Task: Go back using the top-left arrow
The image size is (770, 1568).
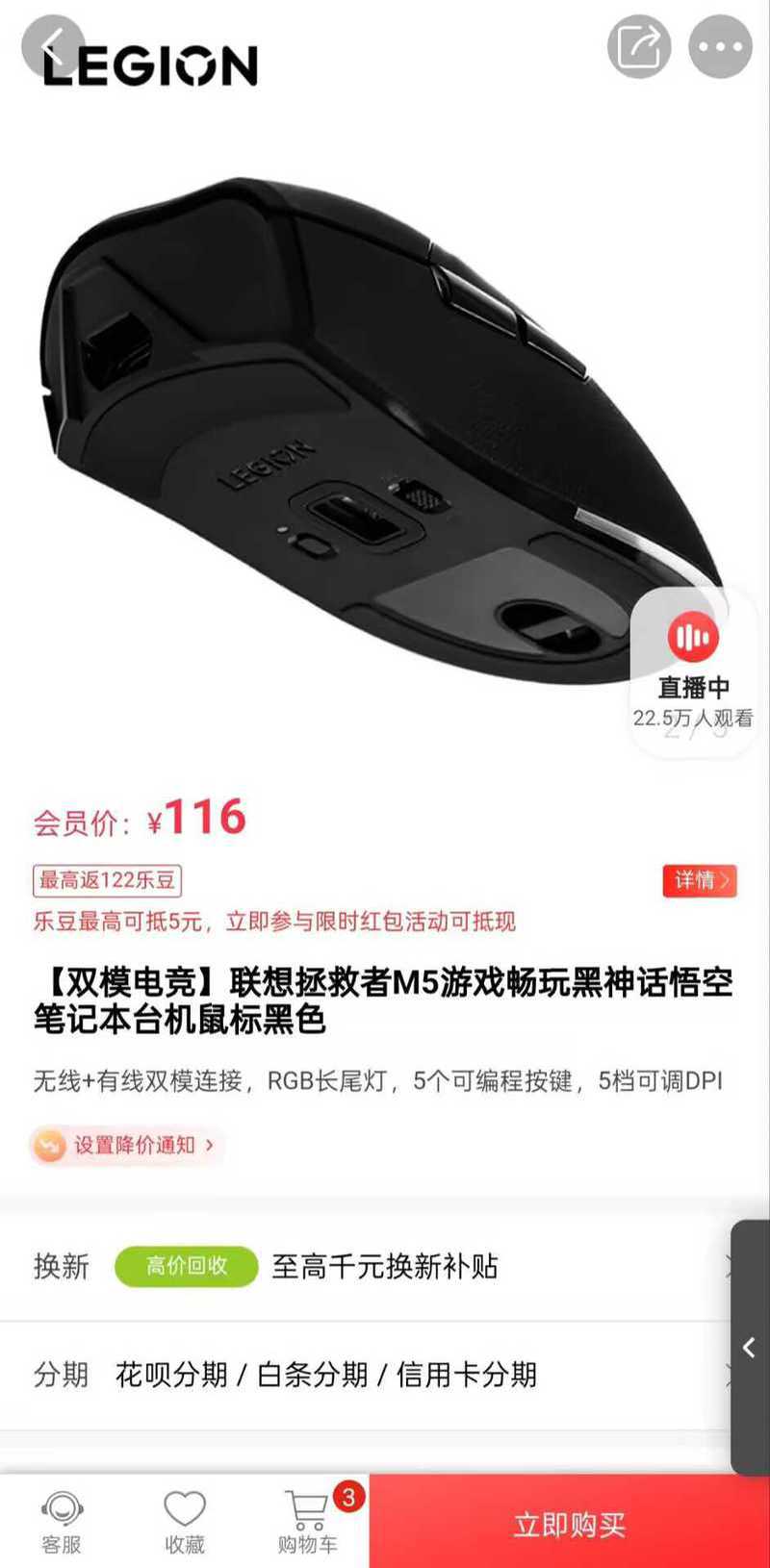Action: tap(53, 45)
